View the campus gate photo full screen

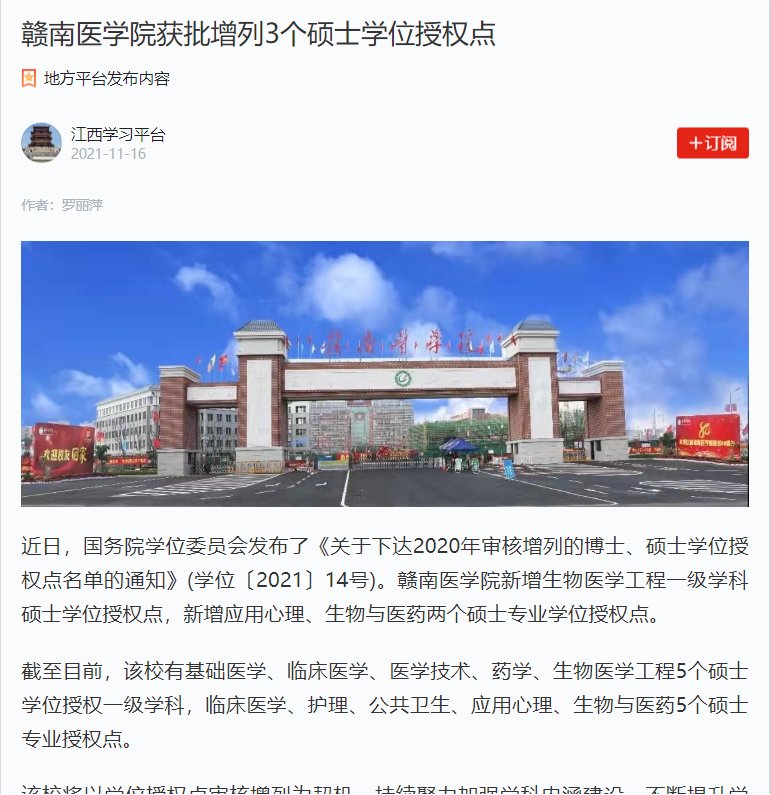[385, 373]
